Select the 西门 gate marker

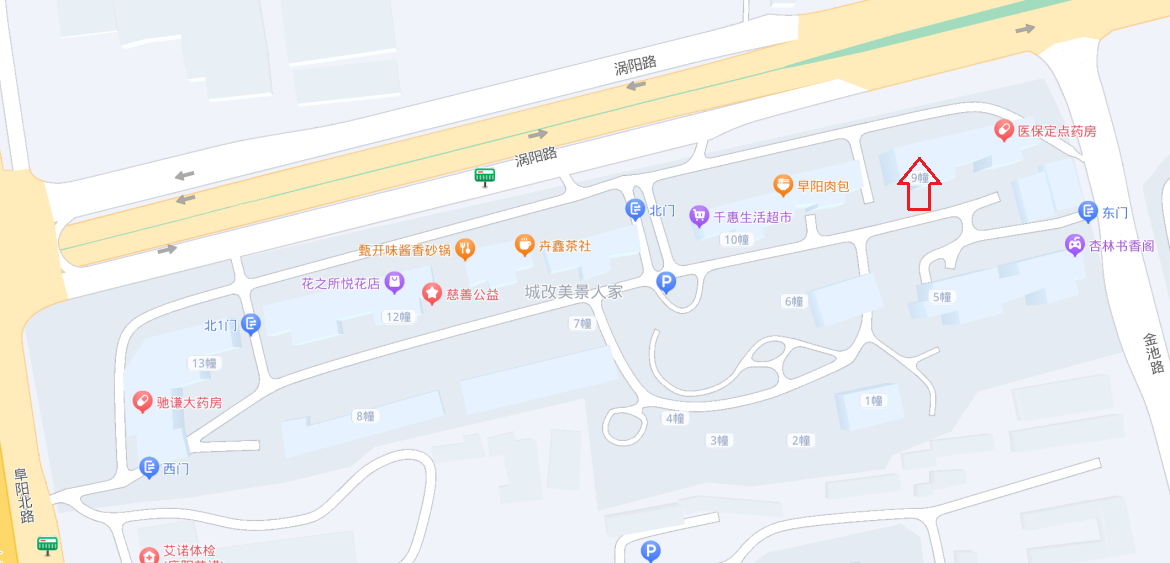[x=149, y=467]
